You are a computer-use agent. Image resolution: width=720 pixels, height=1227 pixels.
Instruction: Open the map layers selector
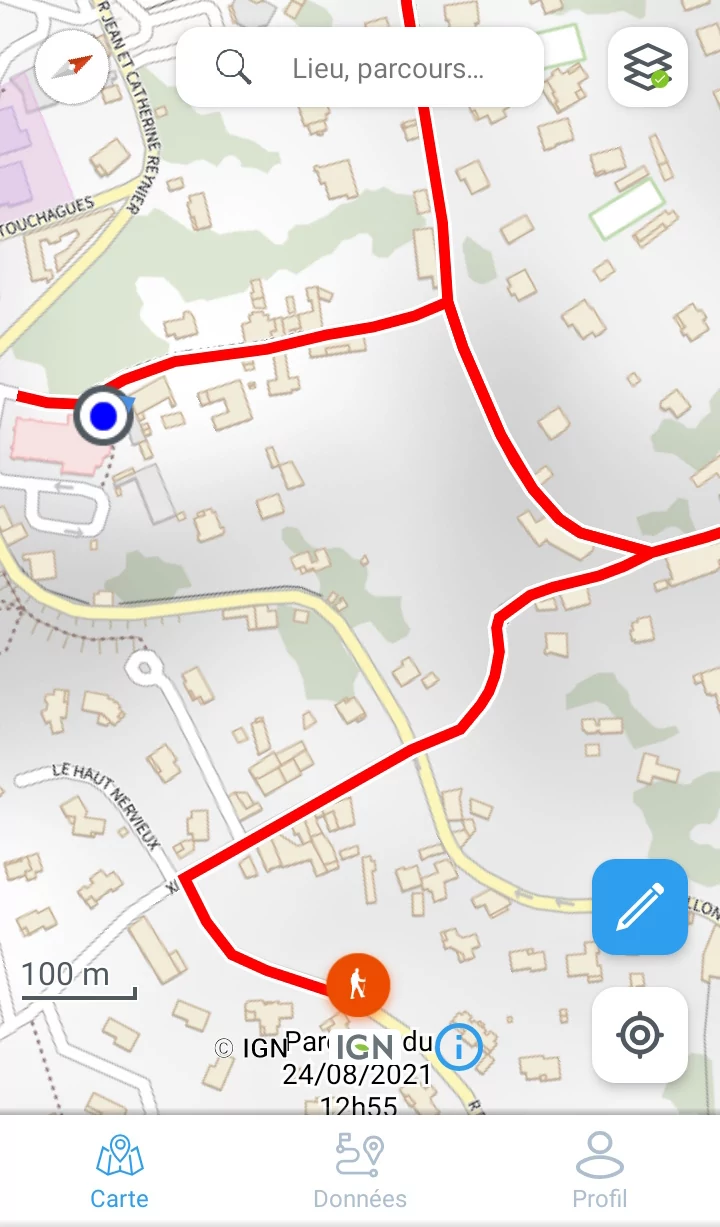point(647,67)
